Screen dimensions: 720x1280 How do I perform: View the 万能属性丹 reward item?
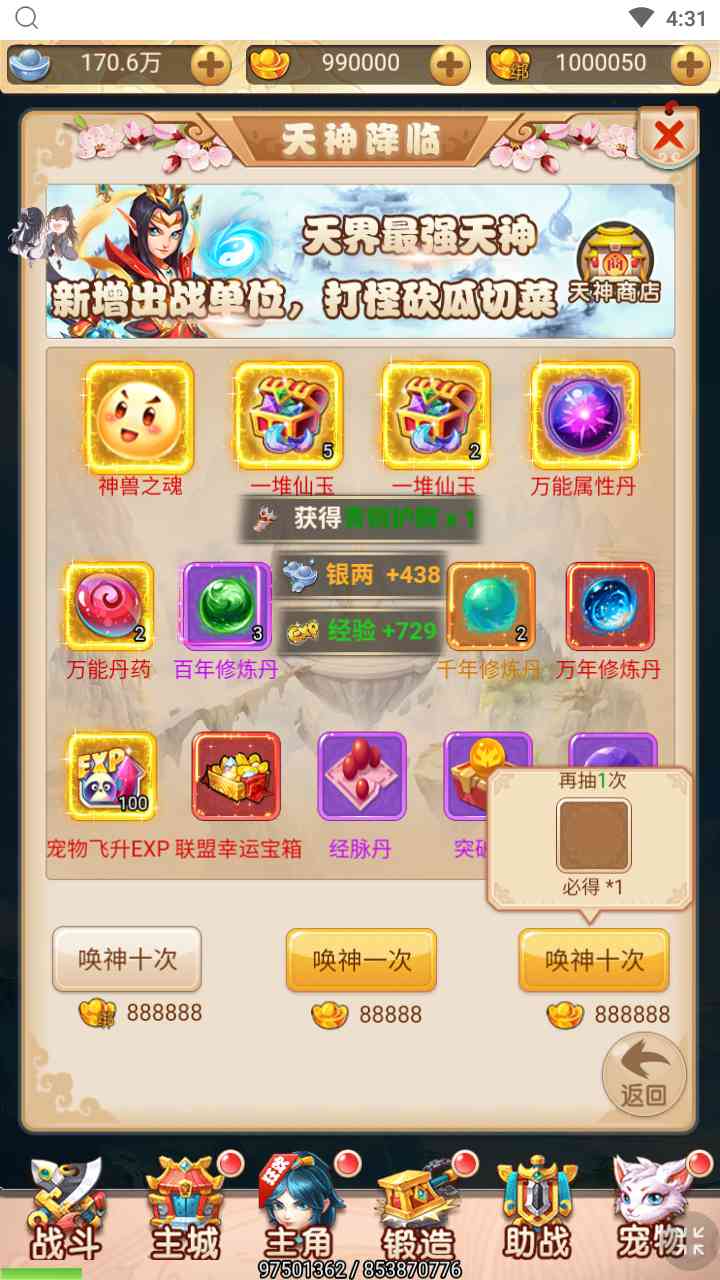585,416
